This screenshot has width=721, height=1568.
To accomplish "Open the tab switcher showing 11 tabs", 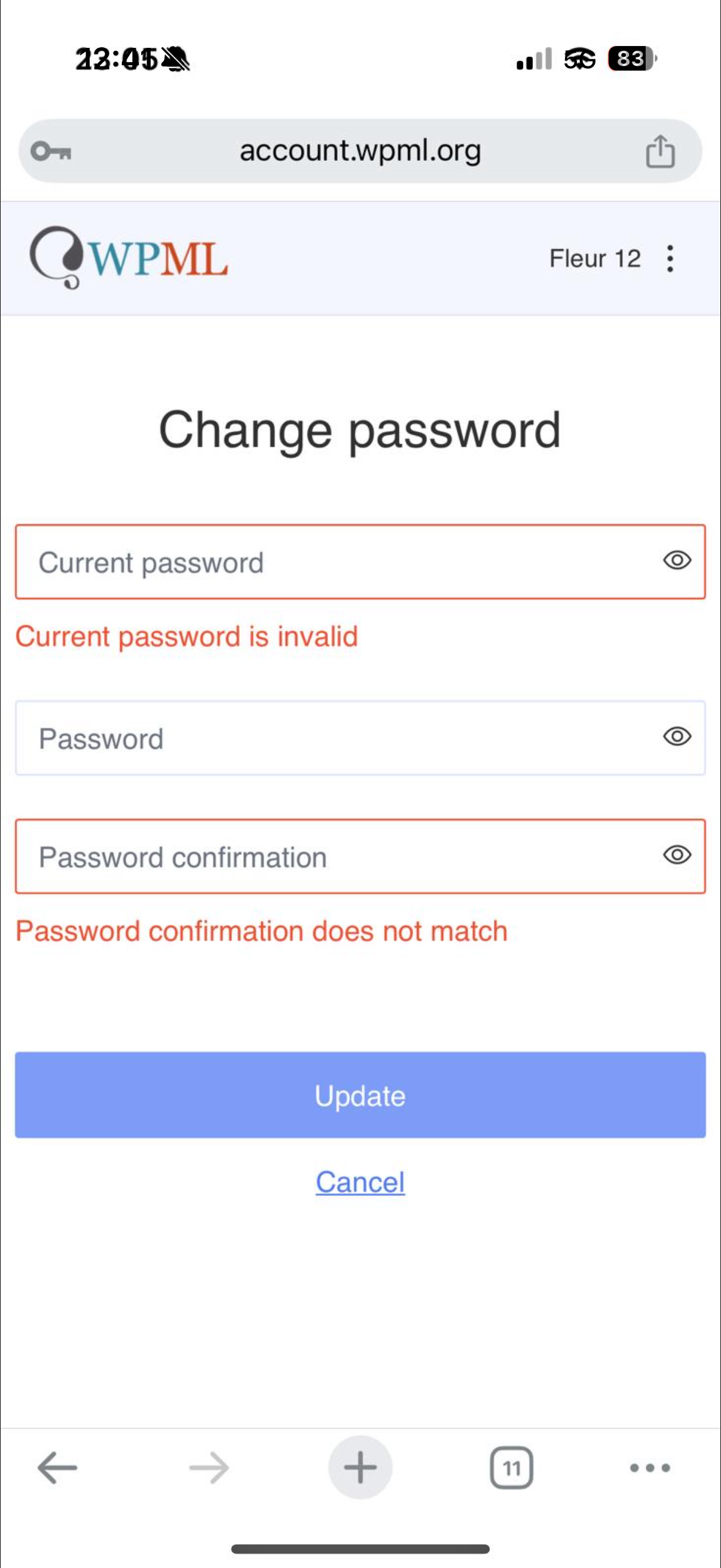I will (x=511, y=1468).
